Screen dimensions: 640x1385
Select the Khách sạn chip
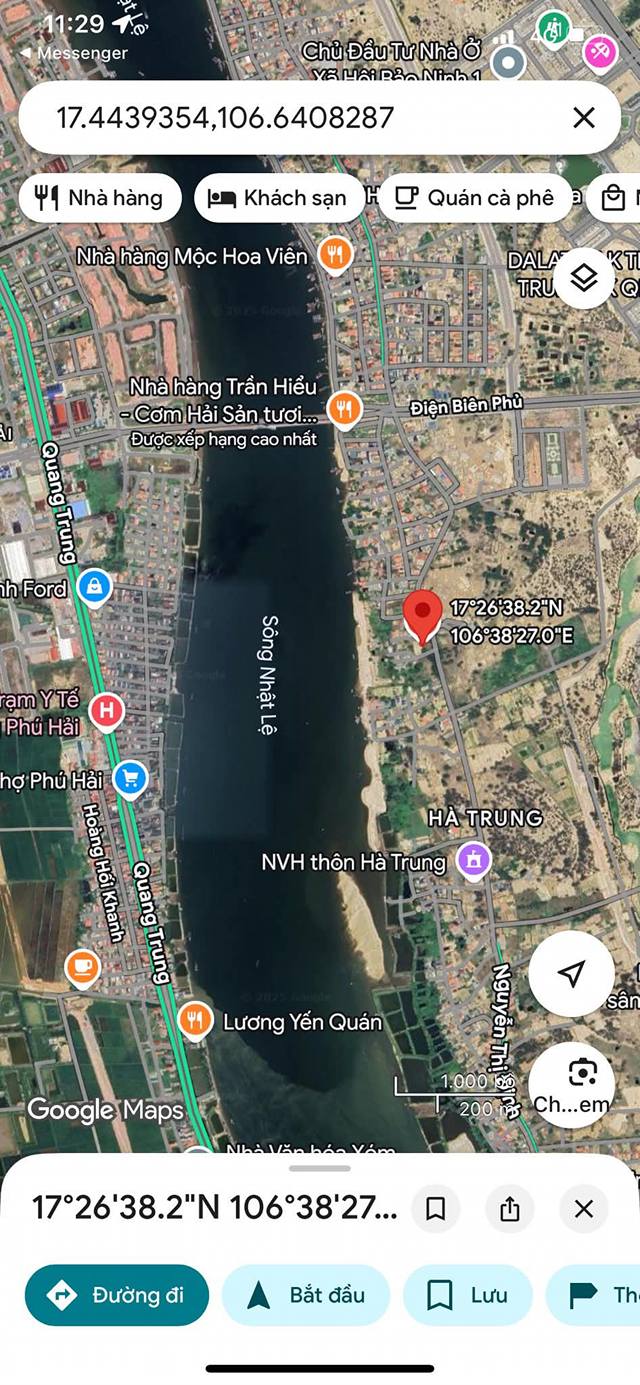tap(278, 198)
